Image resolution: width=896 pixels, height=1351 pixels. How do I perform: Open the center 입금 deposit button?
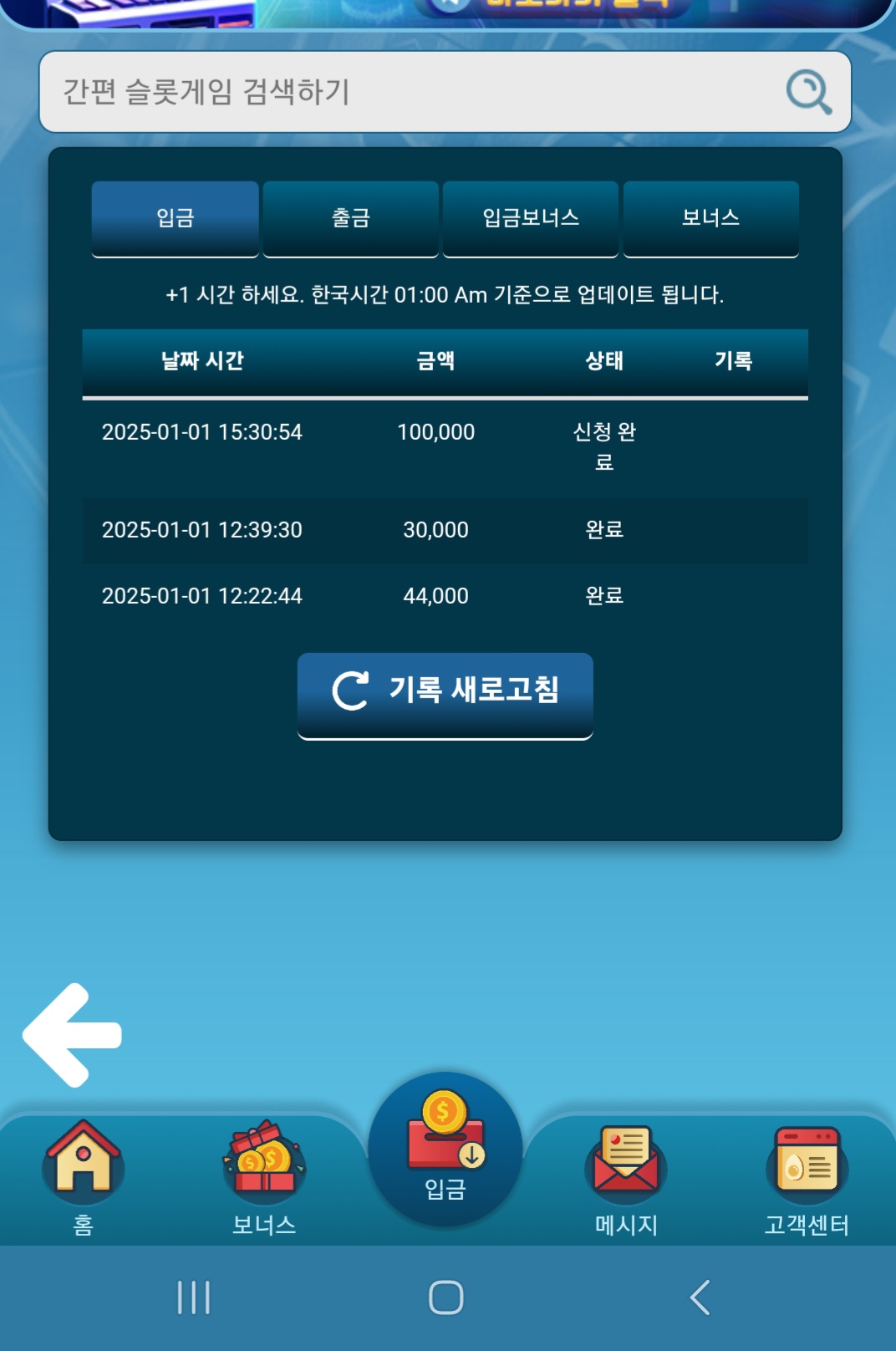coord(445,1150)
